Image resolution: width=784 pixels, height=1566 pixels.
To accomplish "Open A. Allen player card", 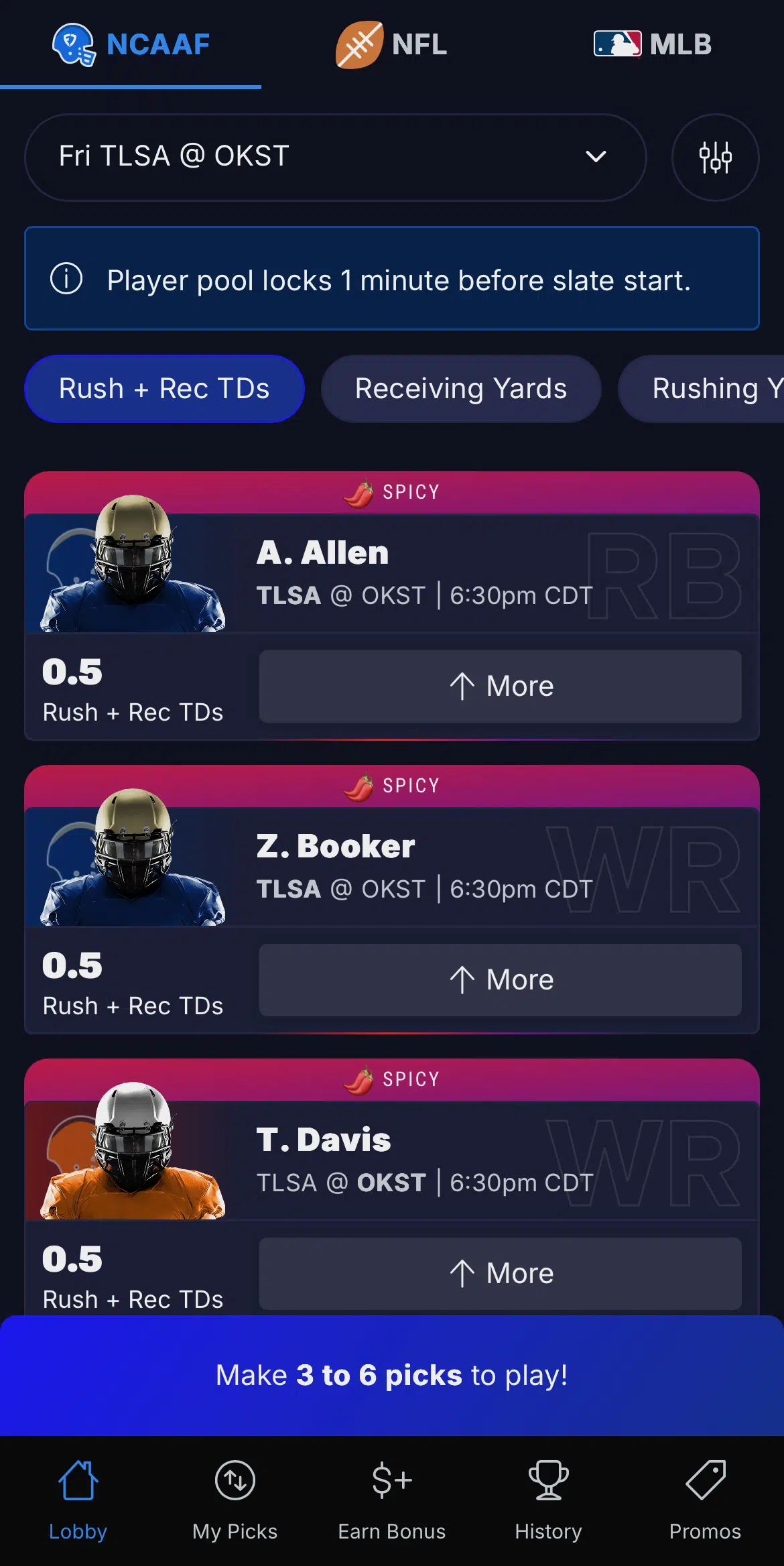I will (x=392, y=573).
